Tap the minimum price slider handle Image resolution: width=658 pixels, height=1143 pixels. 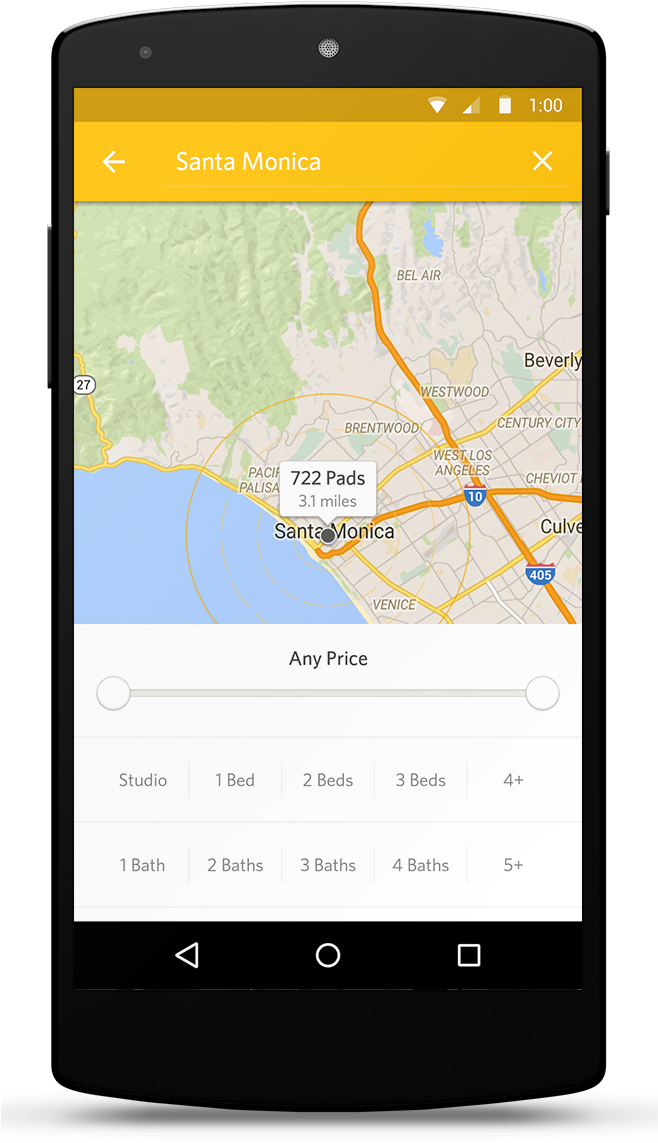pyautogui.click(x=114, y=693)
